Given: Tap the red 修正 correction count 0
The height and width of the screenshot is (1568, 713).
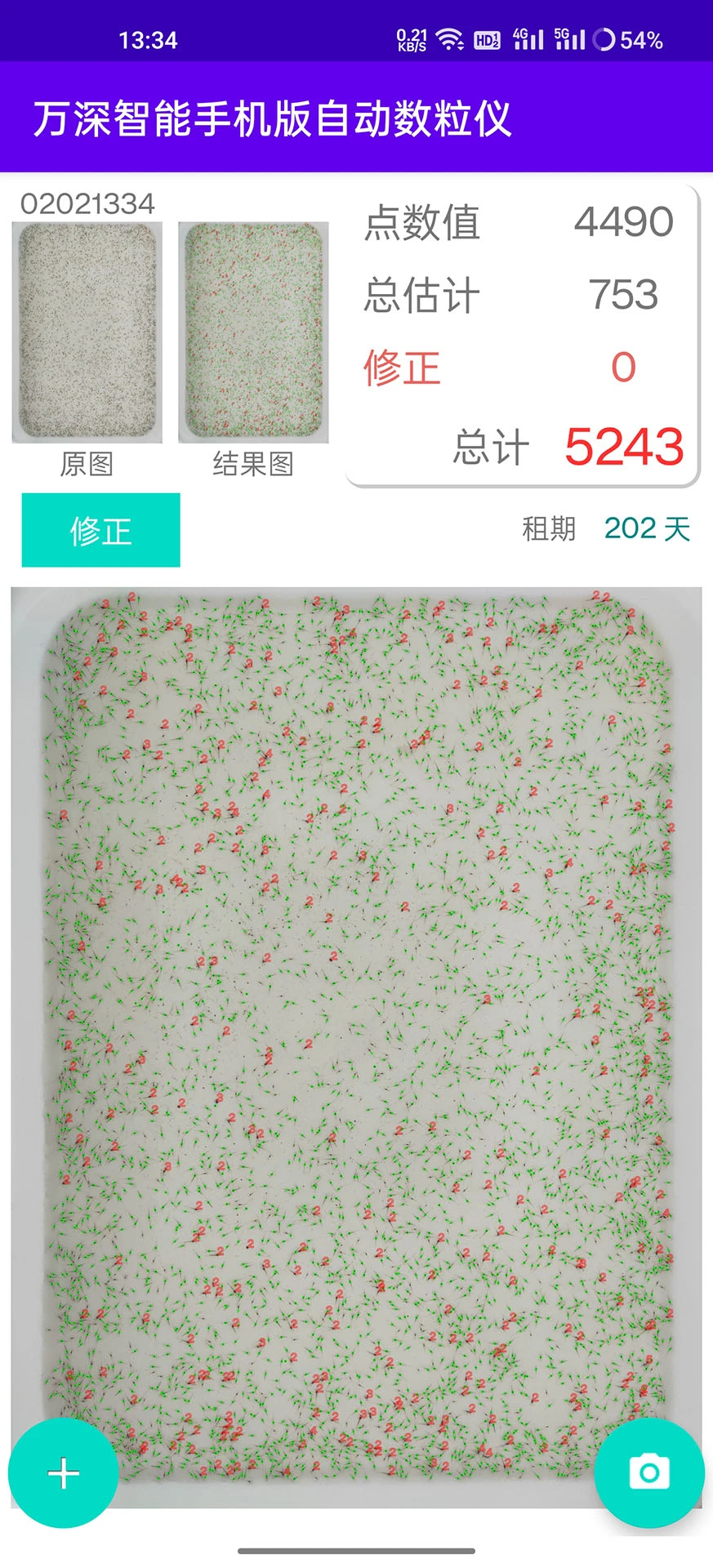Looking at the screenshot, I should (622, 369).
